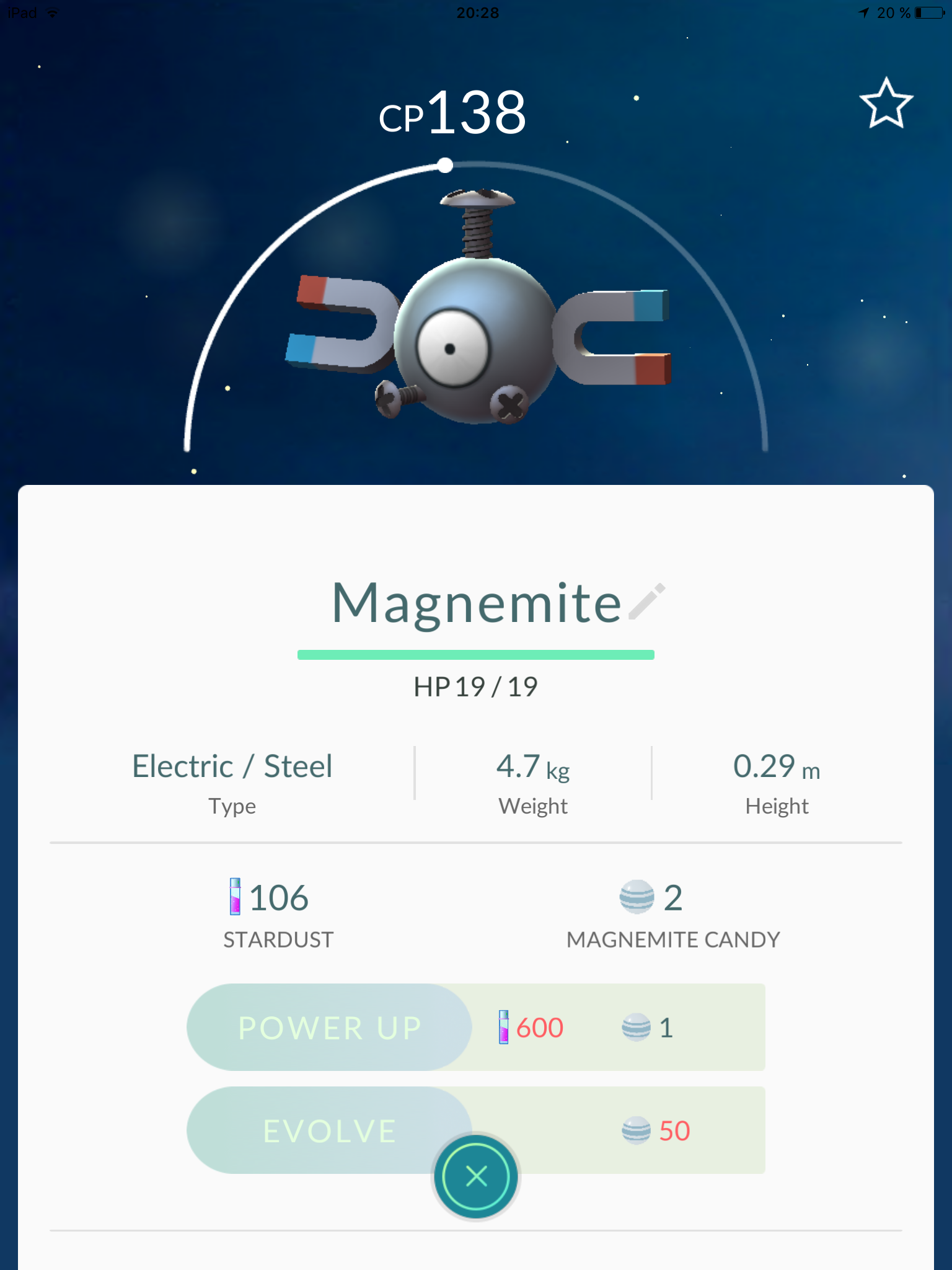This screenshot has width=952, height=1270.
Task: Edit Magnemite's nickname with the pencil icon
Action: [646, 601]
